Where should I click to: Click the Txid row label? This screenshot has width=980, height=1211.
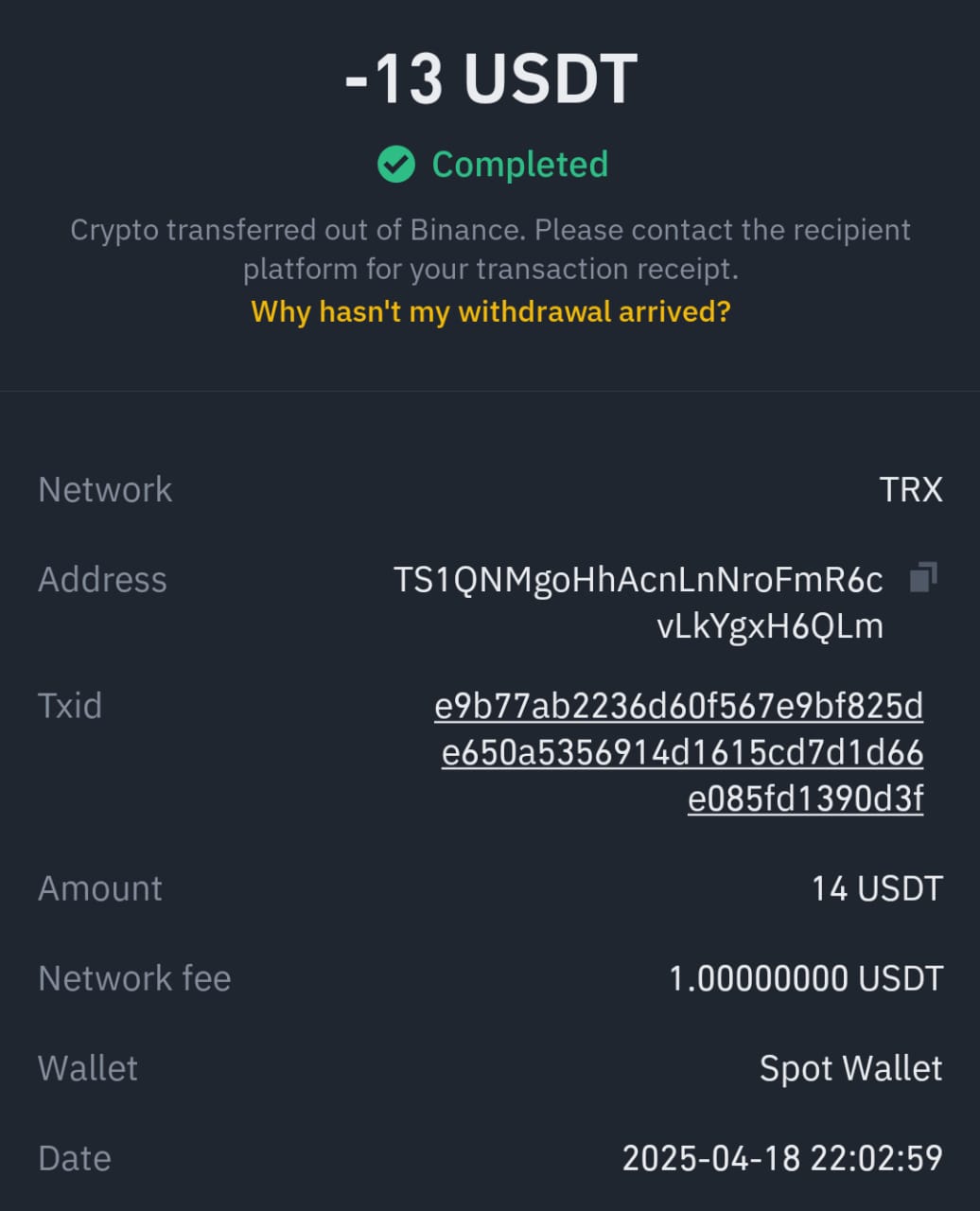pos(69,706)
